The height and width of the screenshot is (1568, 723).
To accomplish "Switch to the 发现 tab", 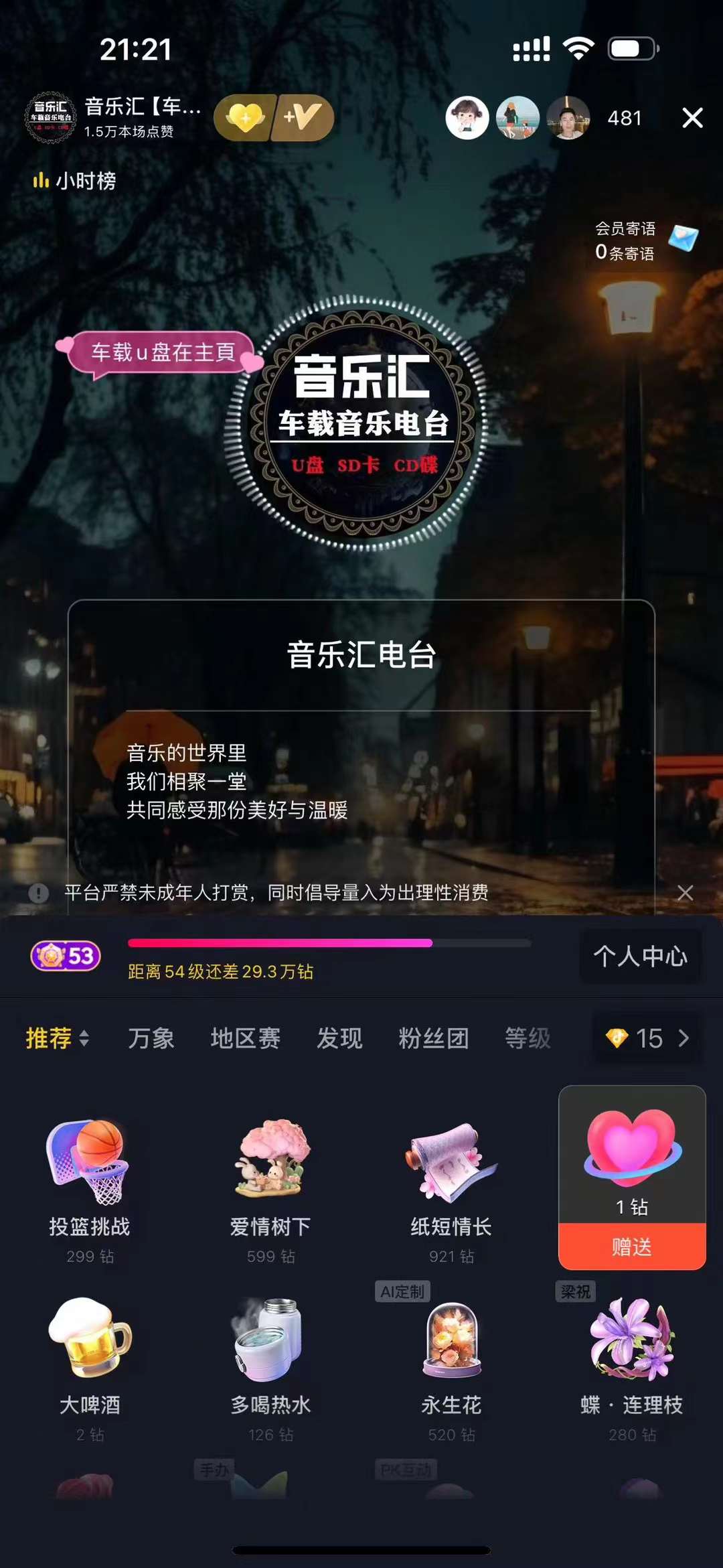I will [x=339, y=1038].
